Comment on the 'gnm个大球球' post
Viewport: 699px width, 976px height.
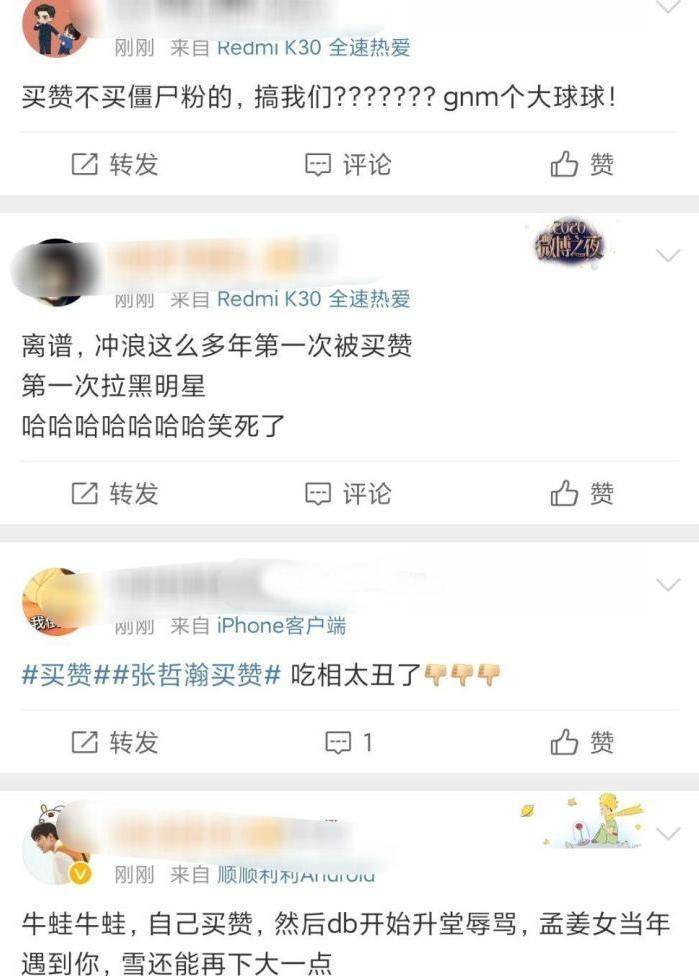click(x=347, y=164)
